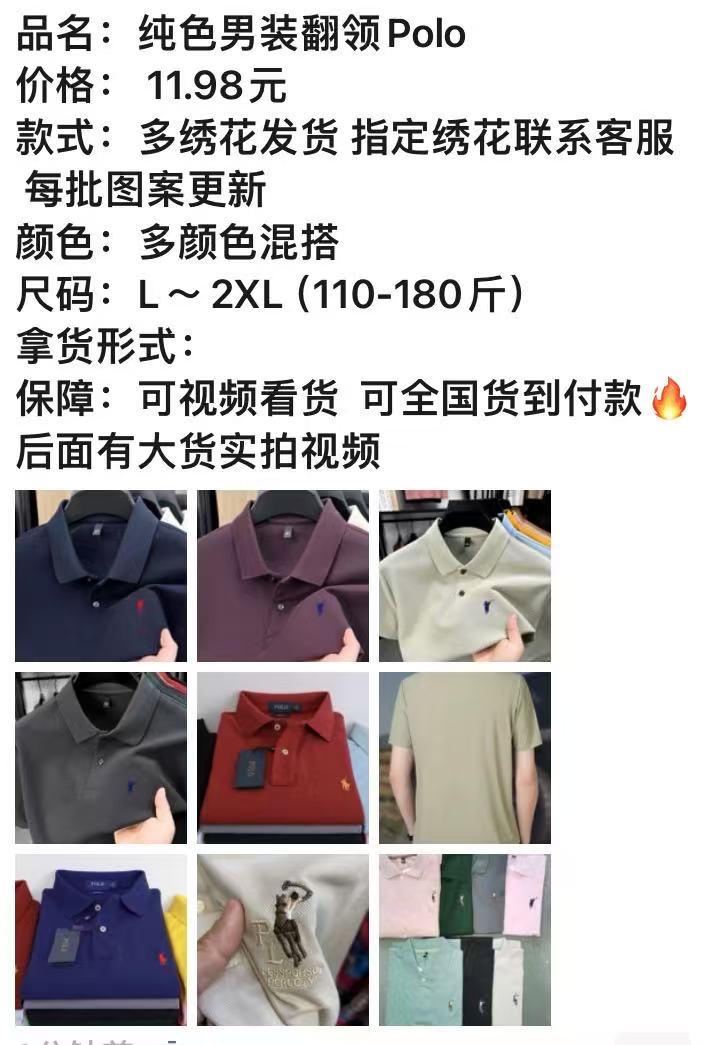719x1045 pixels.
Task: Open the royal blue folded polo photo
Action: point(101,940)
